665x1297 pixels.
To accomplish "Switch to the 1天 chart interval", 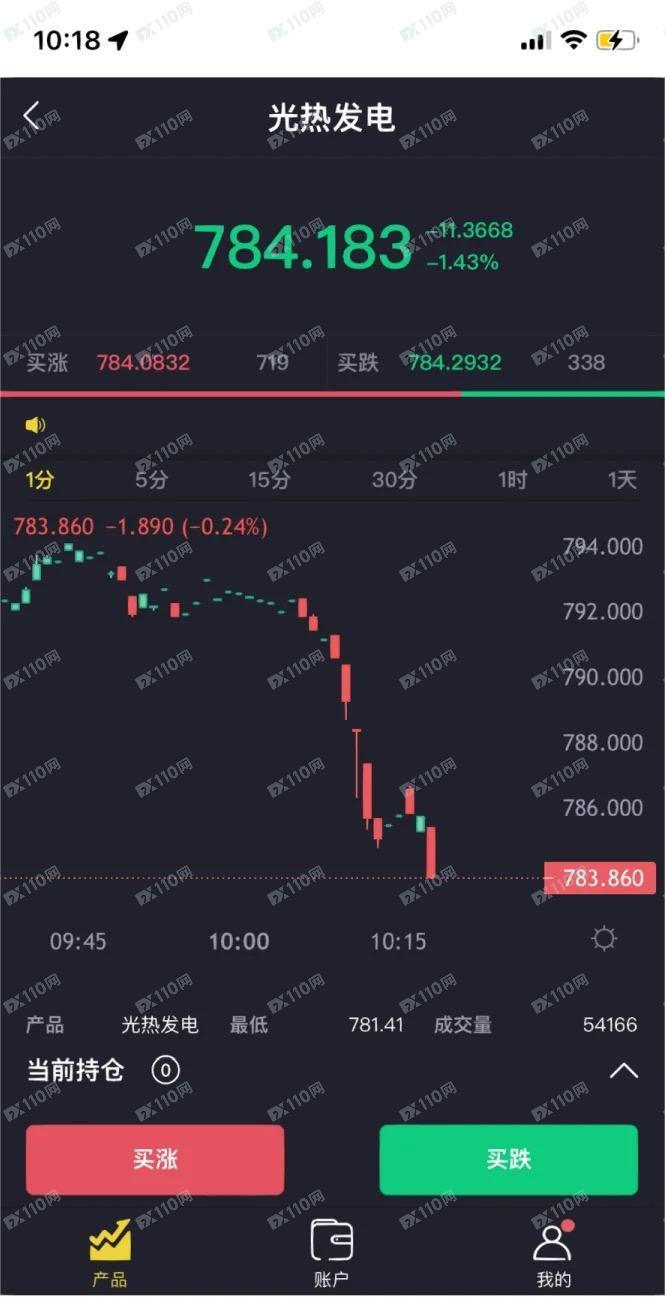I will point(622,480).
